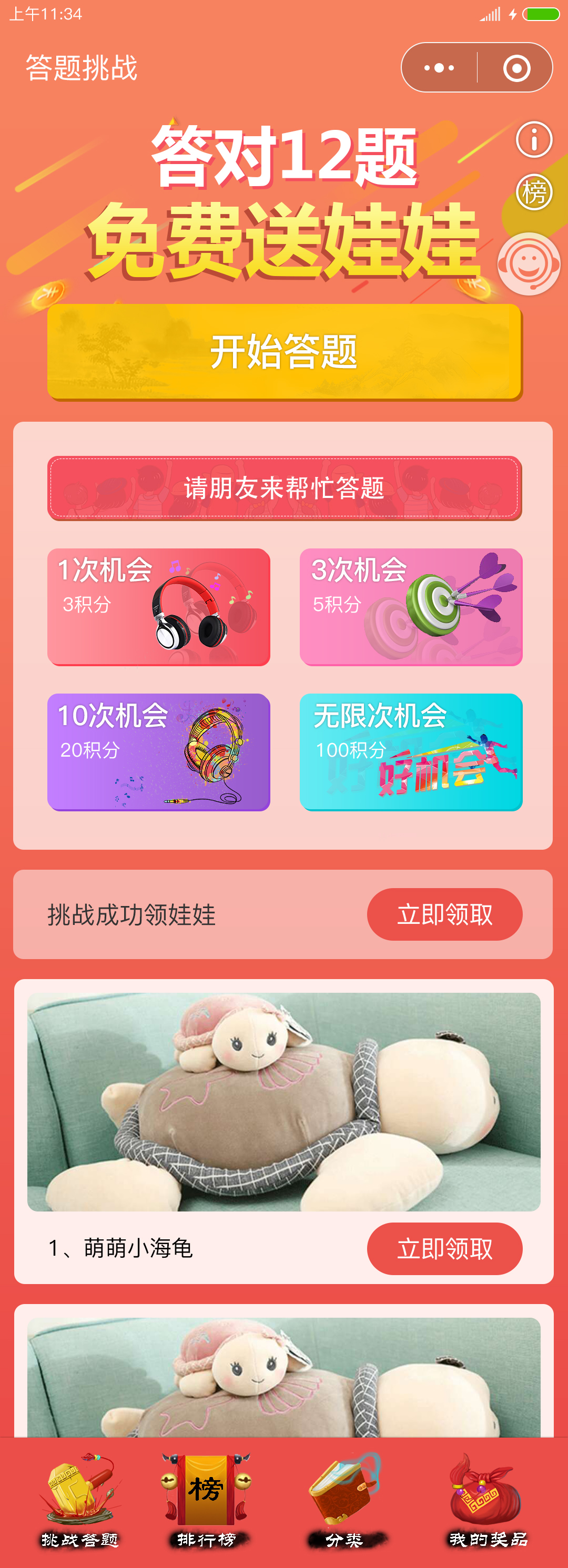Open the mini program more options menu
The height and width of the screenshot is (1568, 568).
pyautogui.click(x=439, y=67)
